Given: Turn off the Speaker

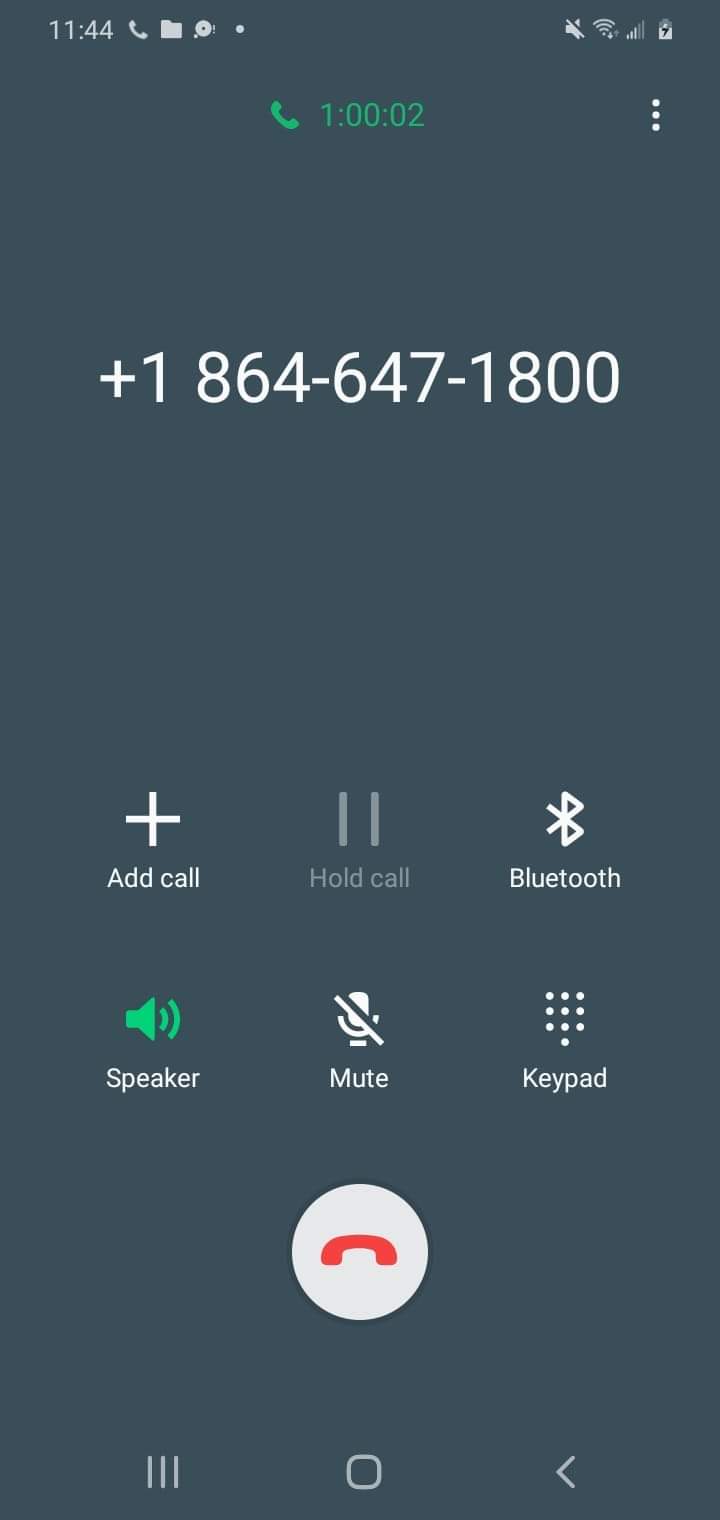Looking at the screenshot, I should pyautogui.click(x=153, y=1038).
